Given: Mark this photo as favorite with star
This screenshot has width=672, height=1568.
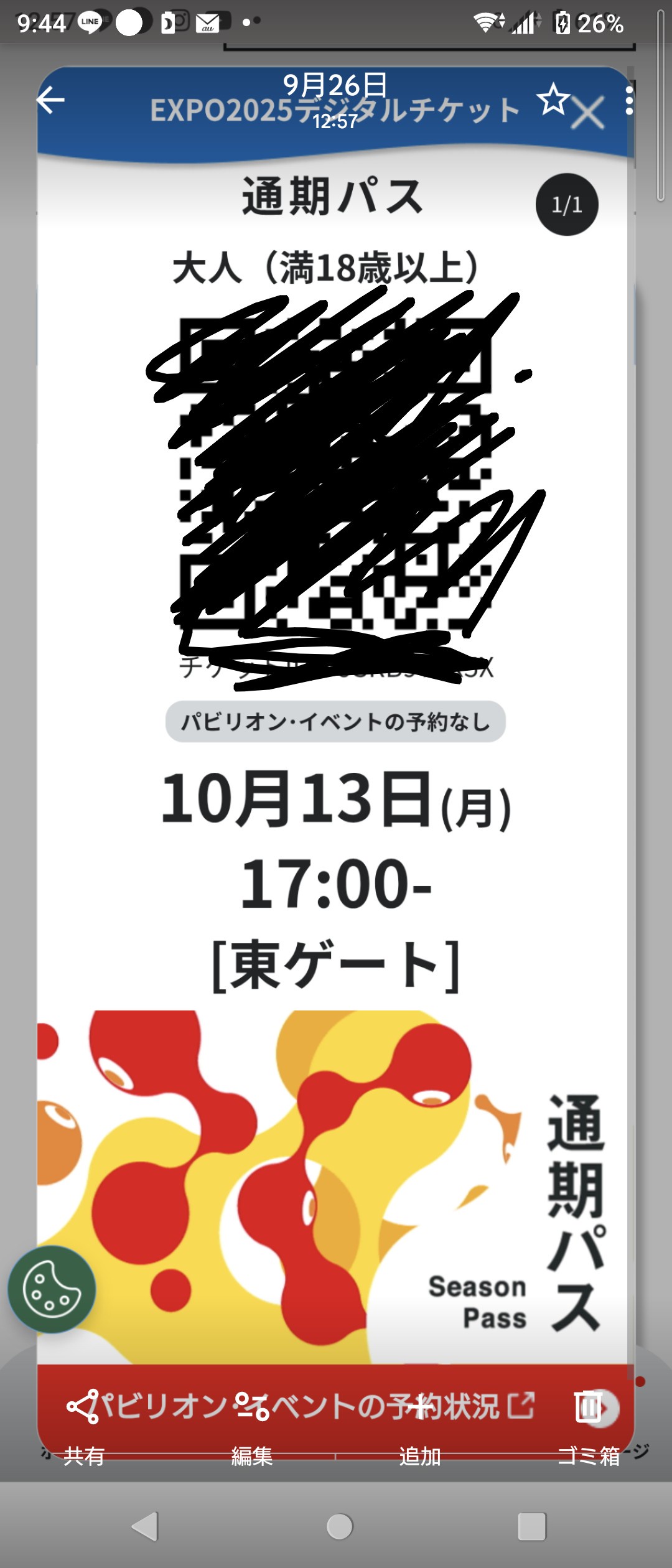Looking at the screenshot, I should [553, 100].
